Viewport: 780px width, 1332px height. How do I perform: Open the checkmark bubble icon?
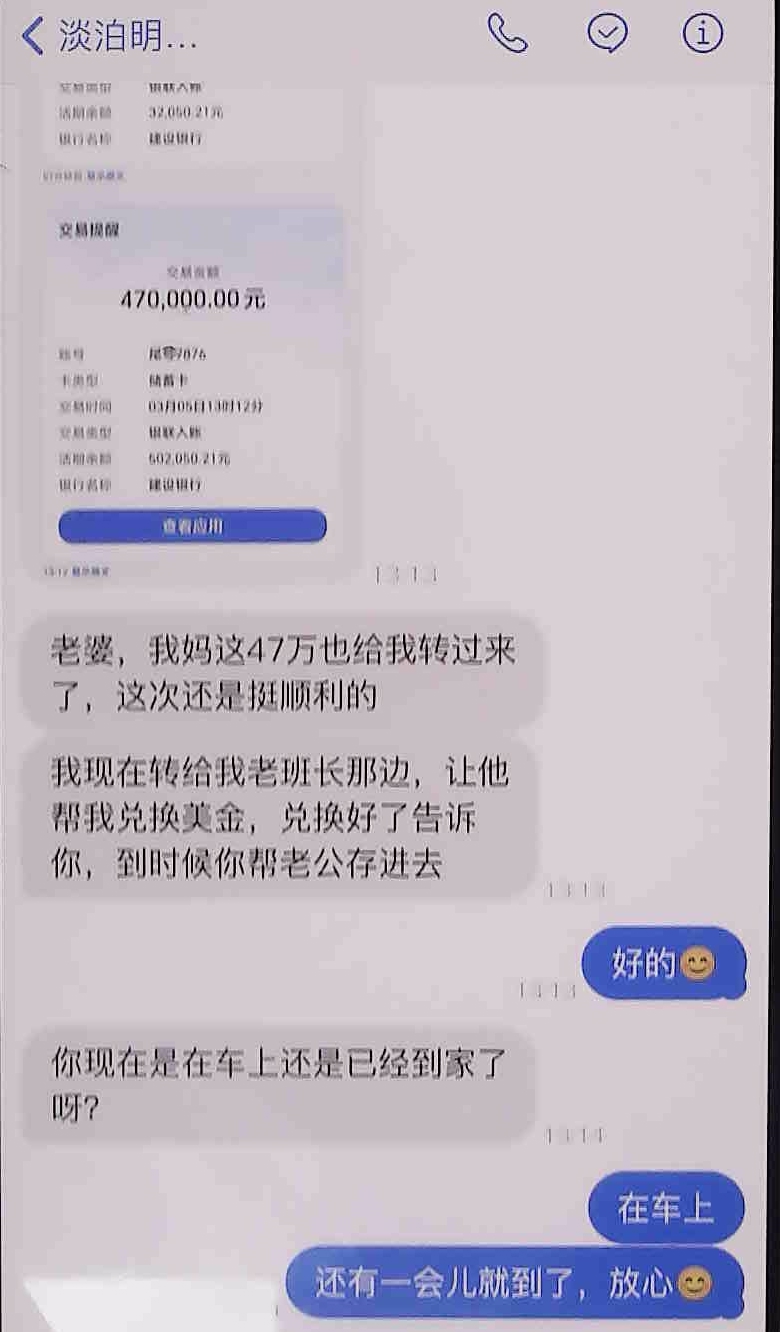coord(607,35)
